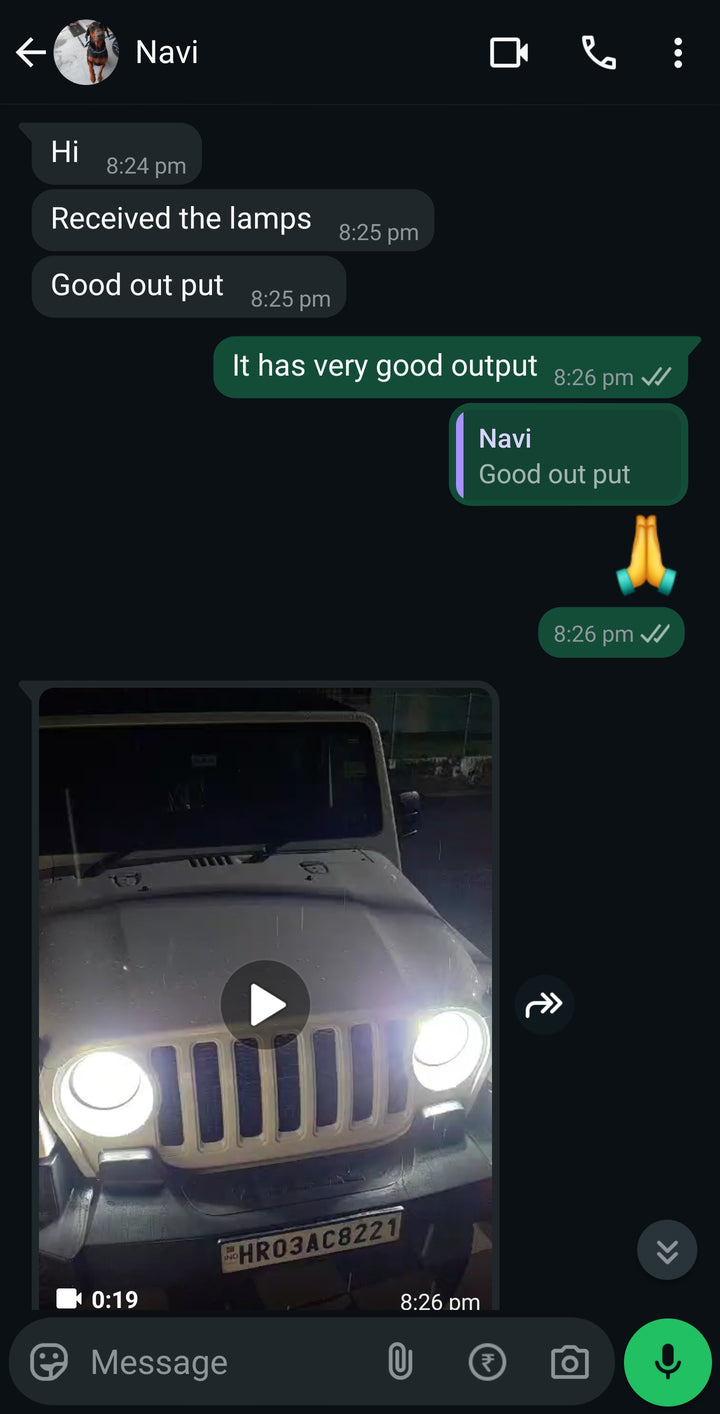The height and width of the screenshot is (1414, 720).
Task: Open Navi's profile picture
Action: [86, 53]
